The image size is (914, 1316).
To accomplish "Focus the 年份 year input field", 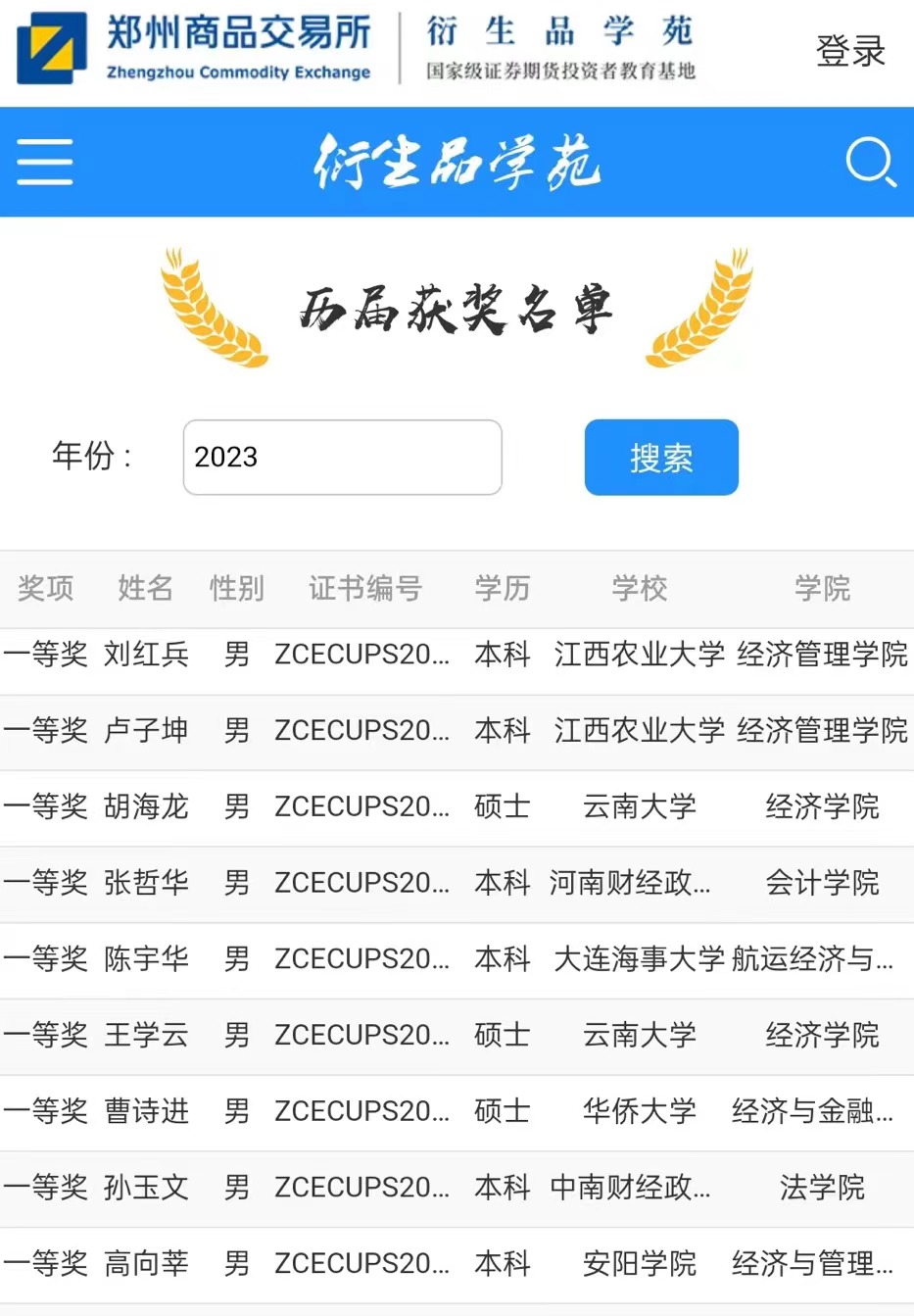I will 342,458.
